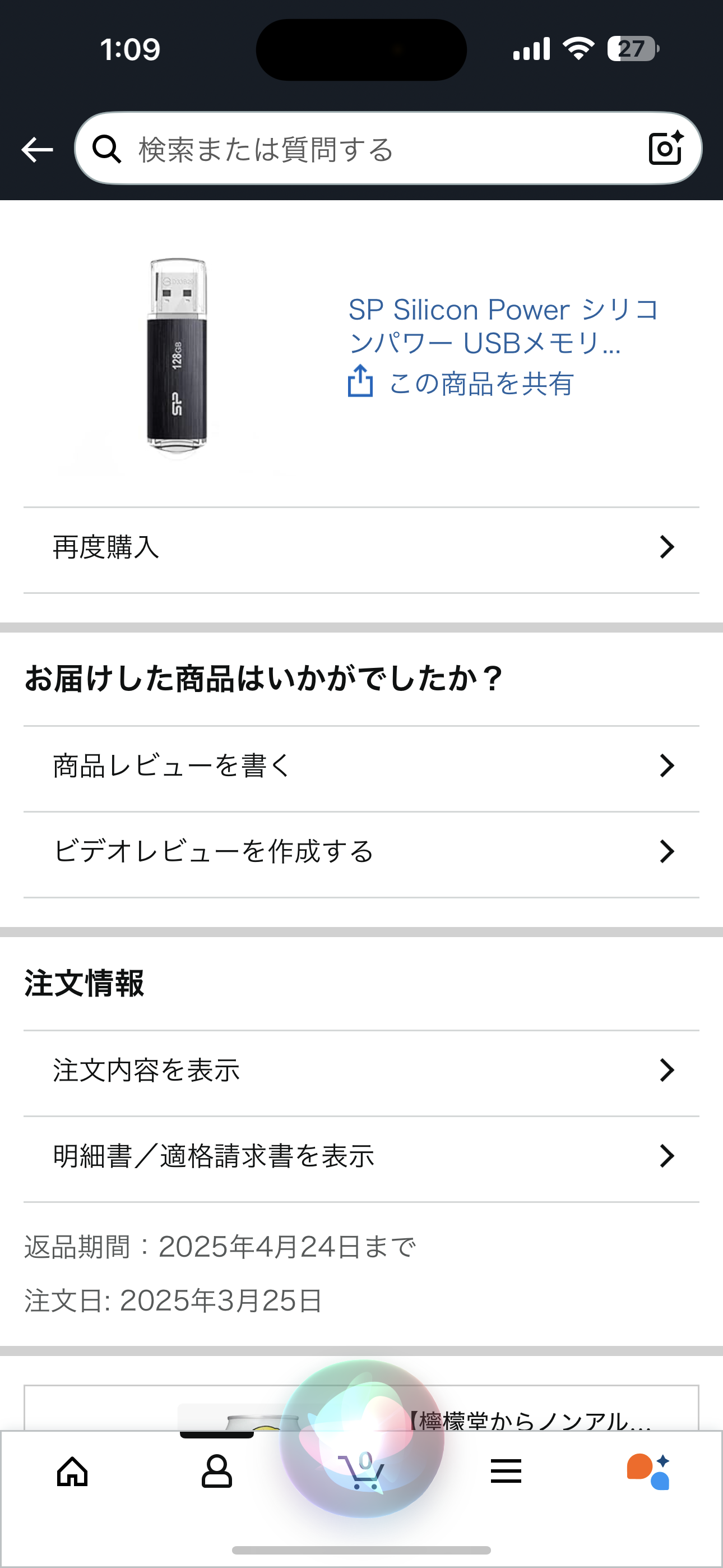
Task: Open the USB memory product image
Action: coord(177,358)
